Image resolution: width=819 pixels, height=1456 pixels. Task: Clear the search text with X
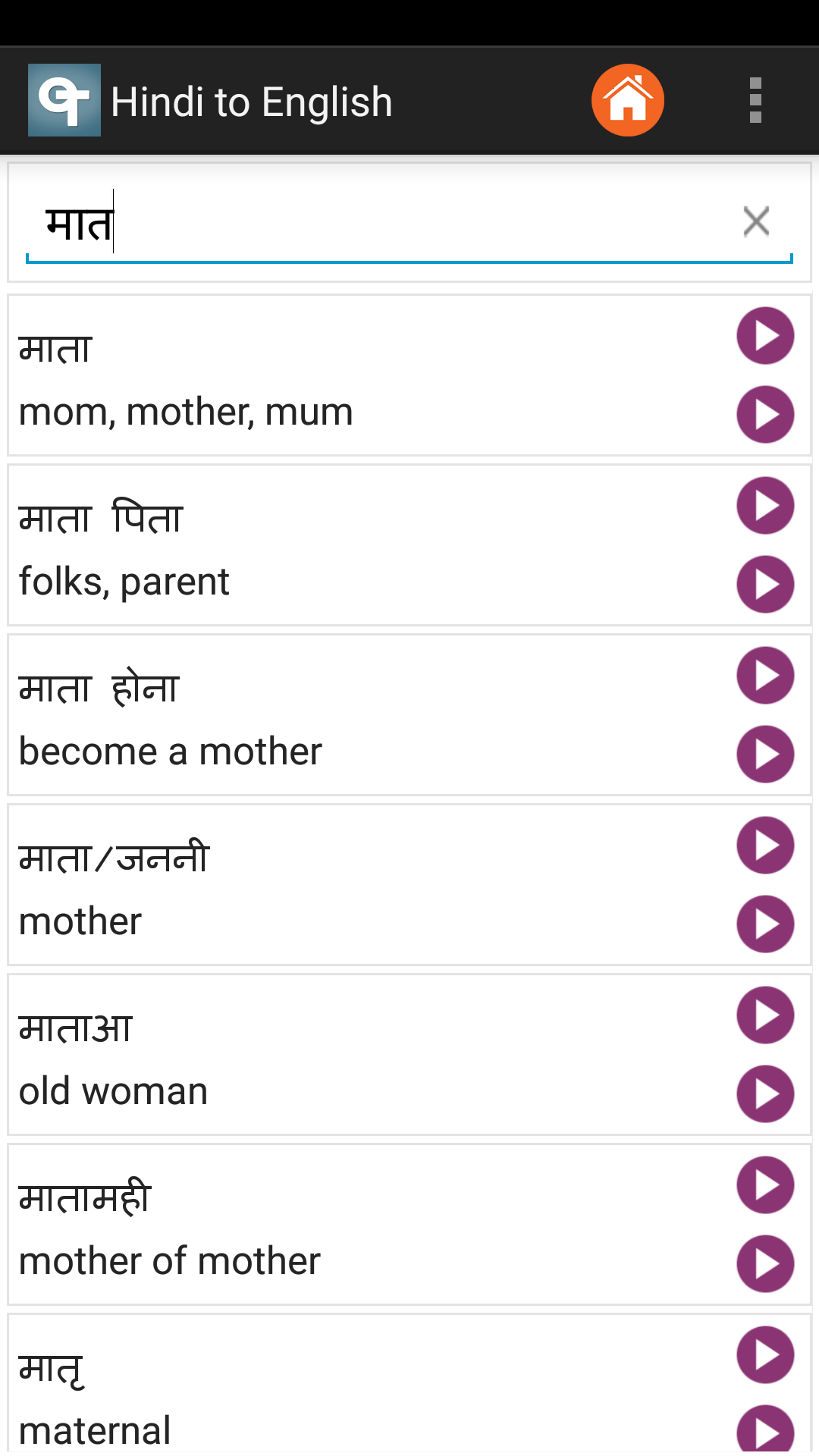tap(756, 221)
